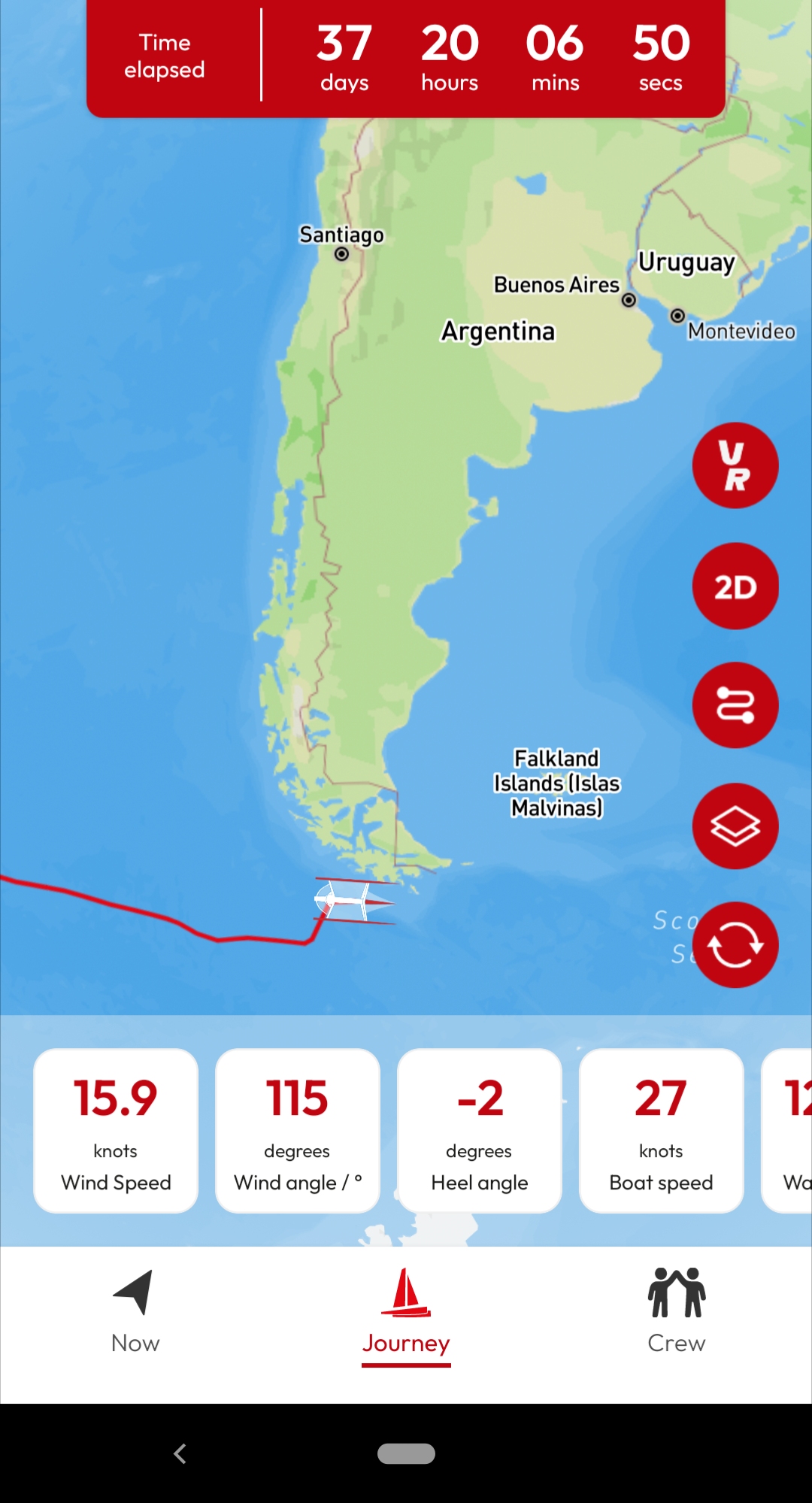Open the route options button
The image size is (812, 1503).
click(735, 705)
